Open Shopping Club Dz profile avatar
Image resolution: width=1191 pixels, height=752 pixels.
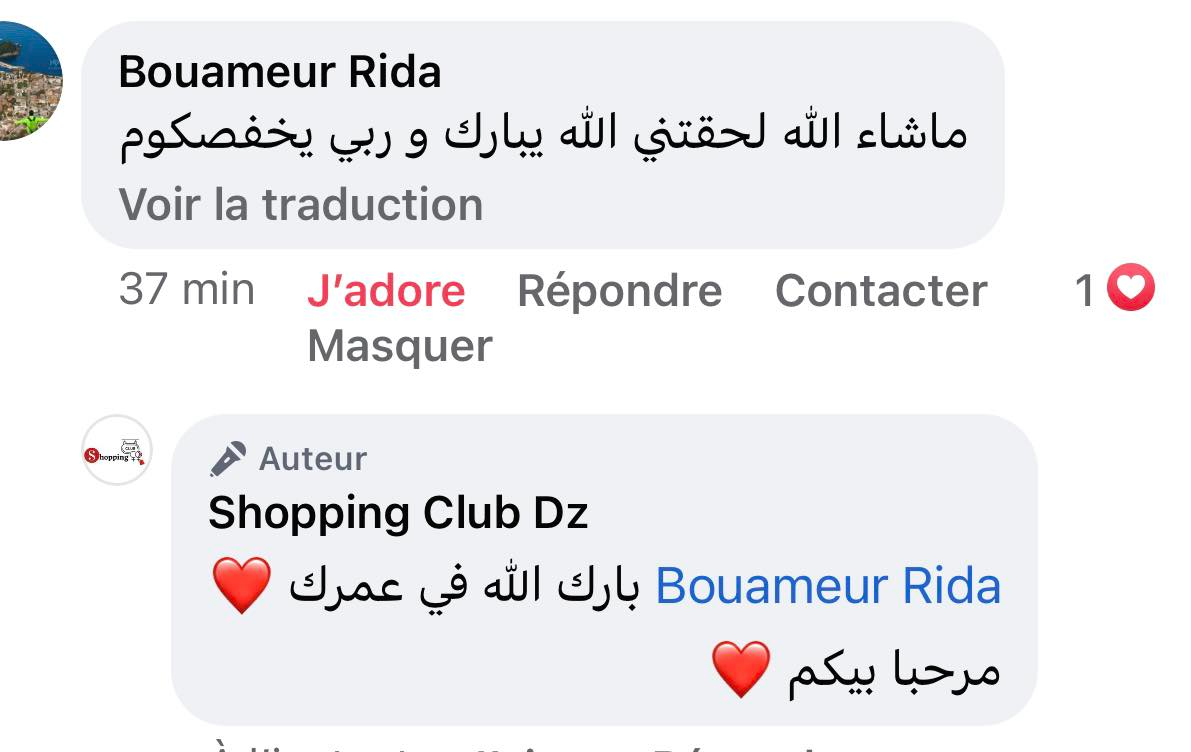pos(116,451)
